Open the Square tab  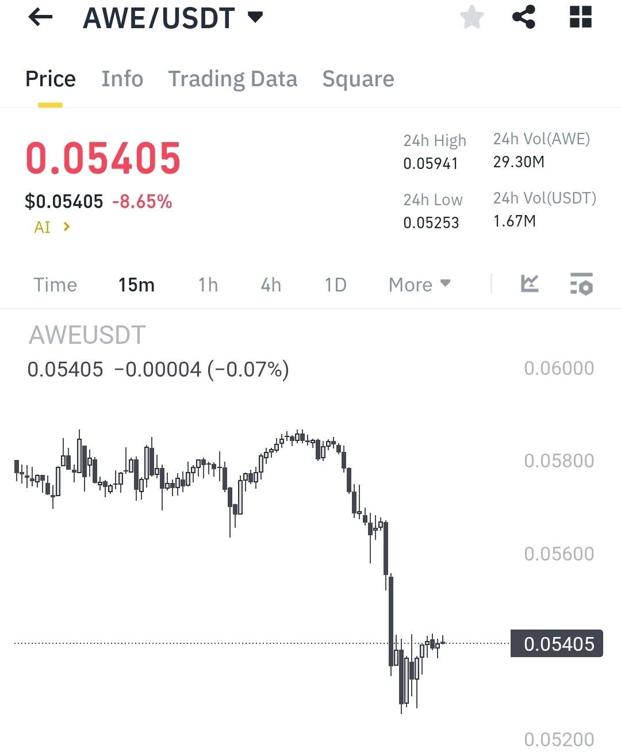click(358, 79)
